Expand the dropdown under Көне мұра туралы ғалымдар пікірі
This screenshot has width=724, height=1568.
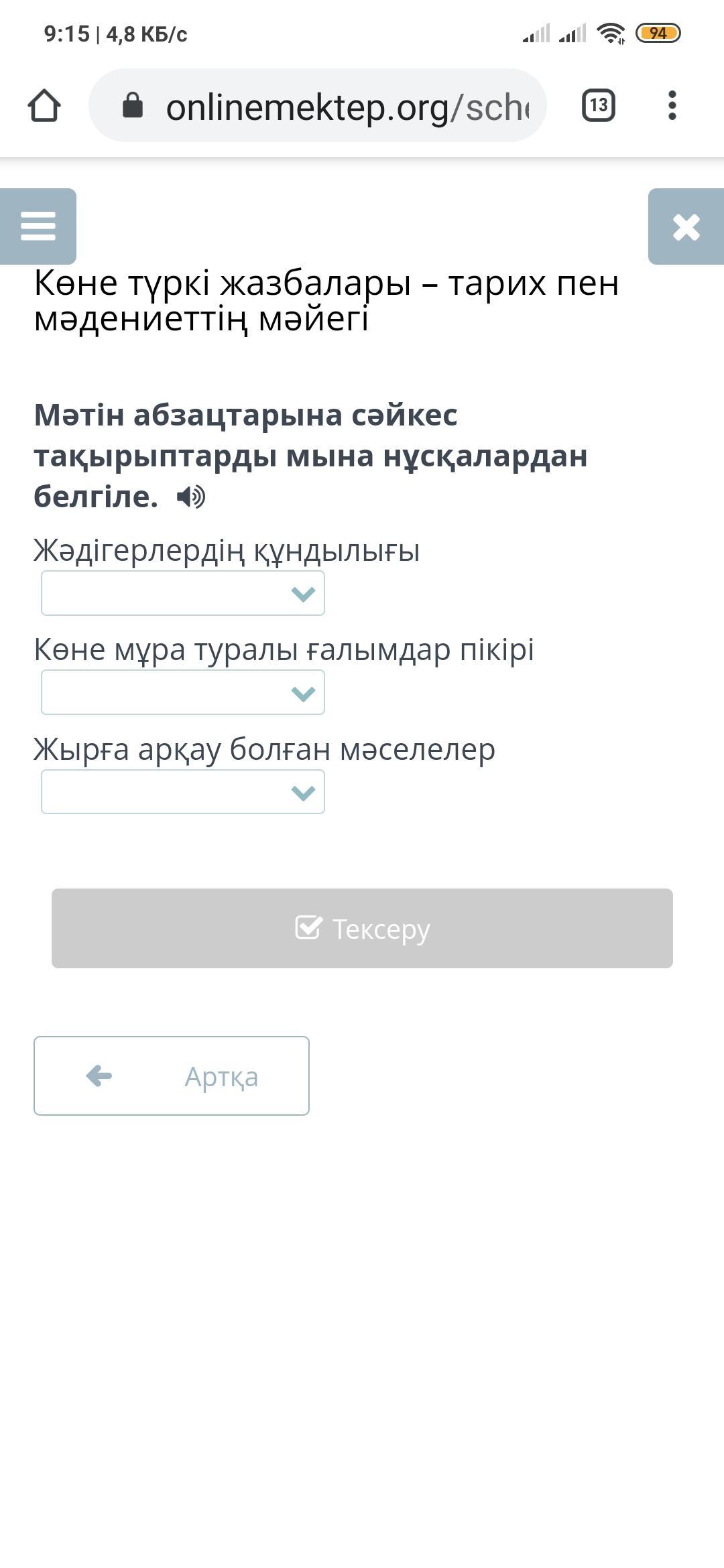(183, 692)
